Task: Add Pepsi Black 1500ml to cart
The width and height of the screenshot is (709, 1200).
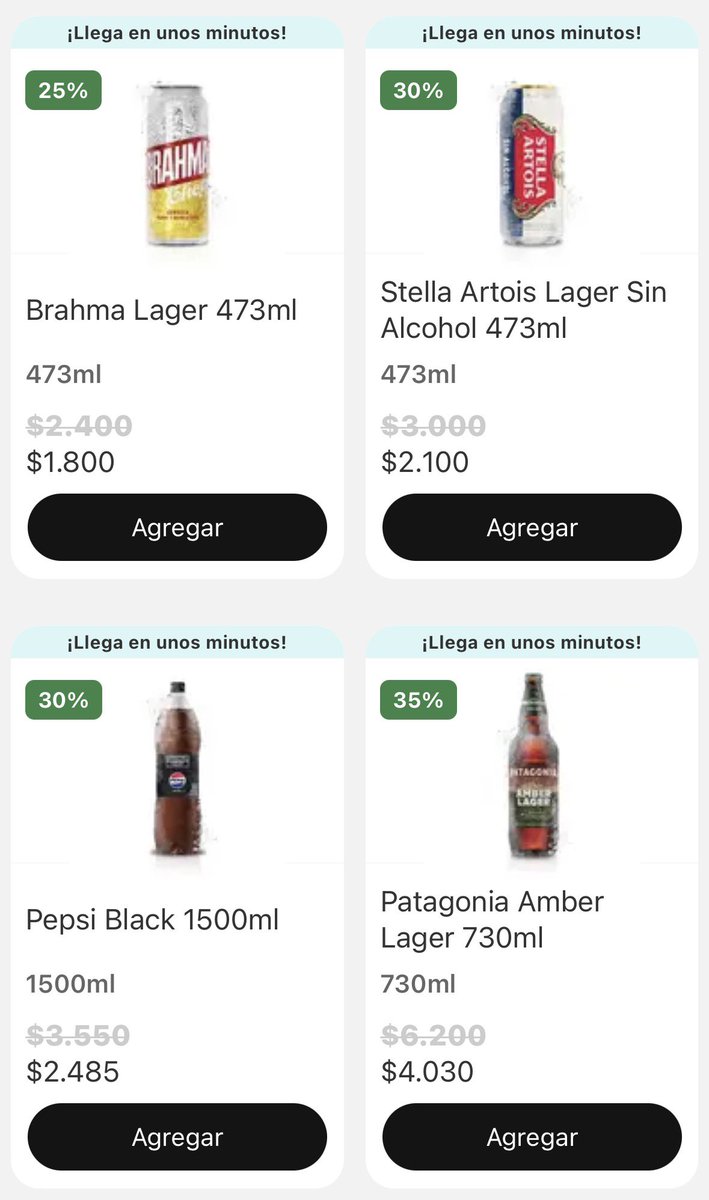Action: click(x=177, y=1136)
